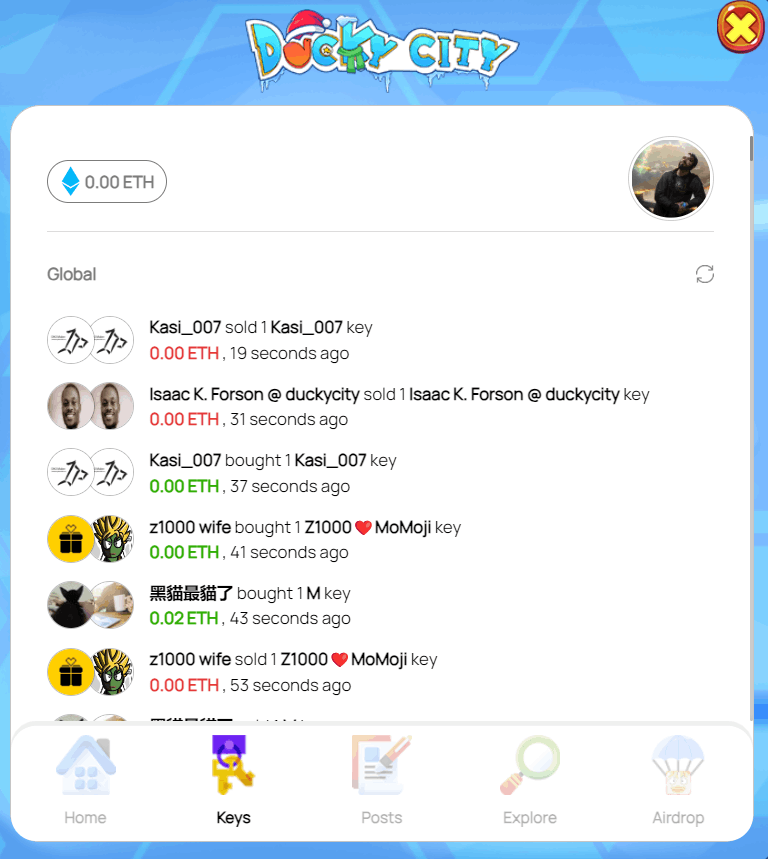Screen dimensions: 768x859
Task: Refresh the Global activity feed
Action: tap(705, 274)
